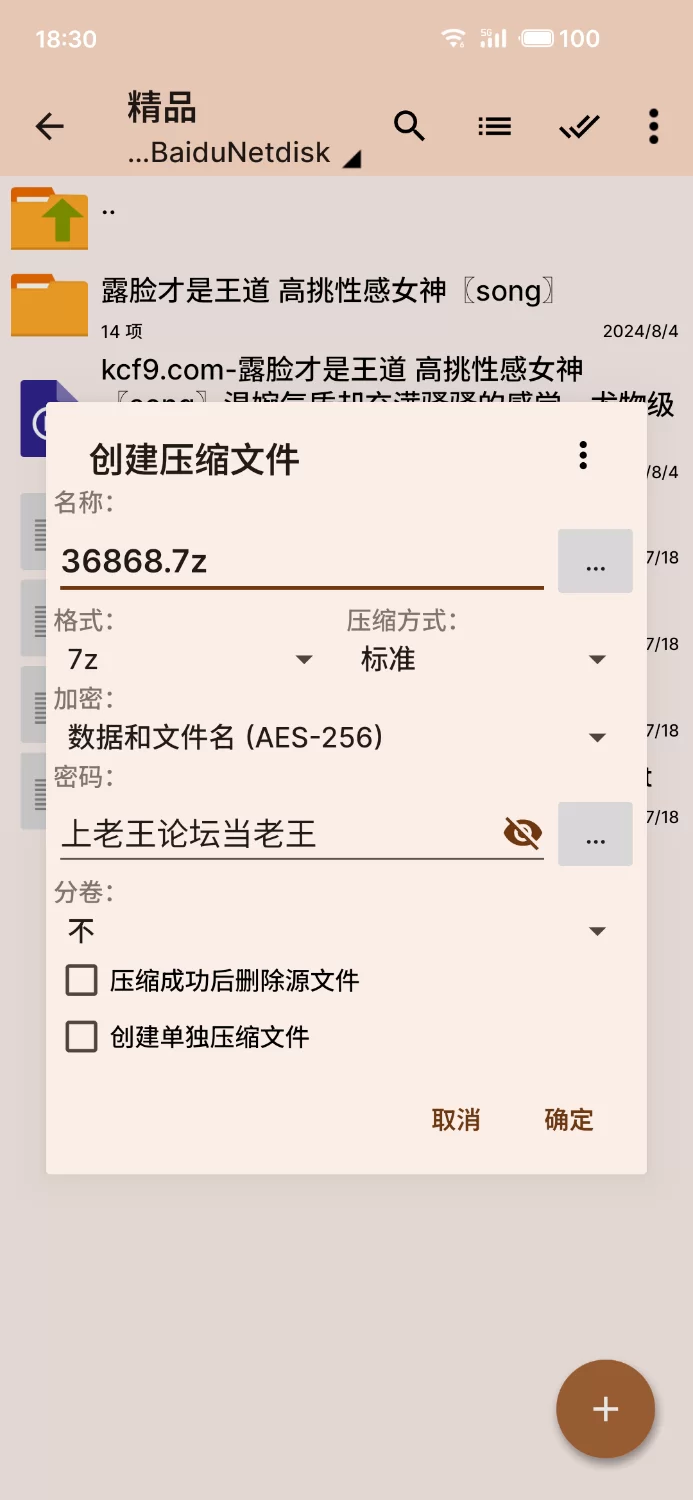Check 压缩成功后删除源文件 option
This screenshot has width=693, height=1500.
pyautogui.click(x=82, y=980)
